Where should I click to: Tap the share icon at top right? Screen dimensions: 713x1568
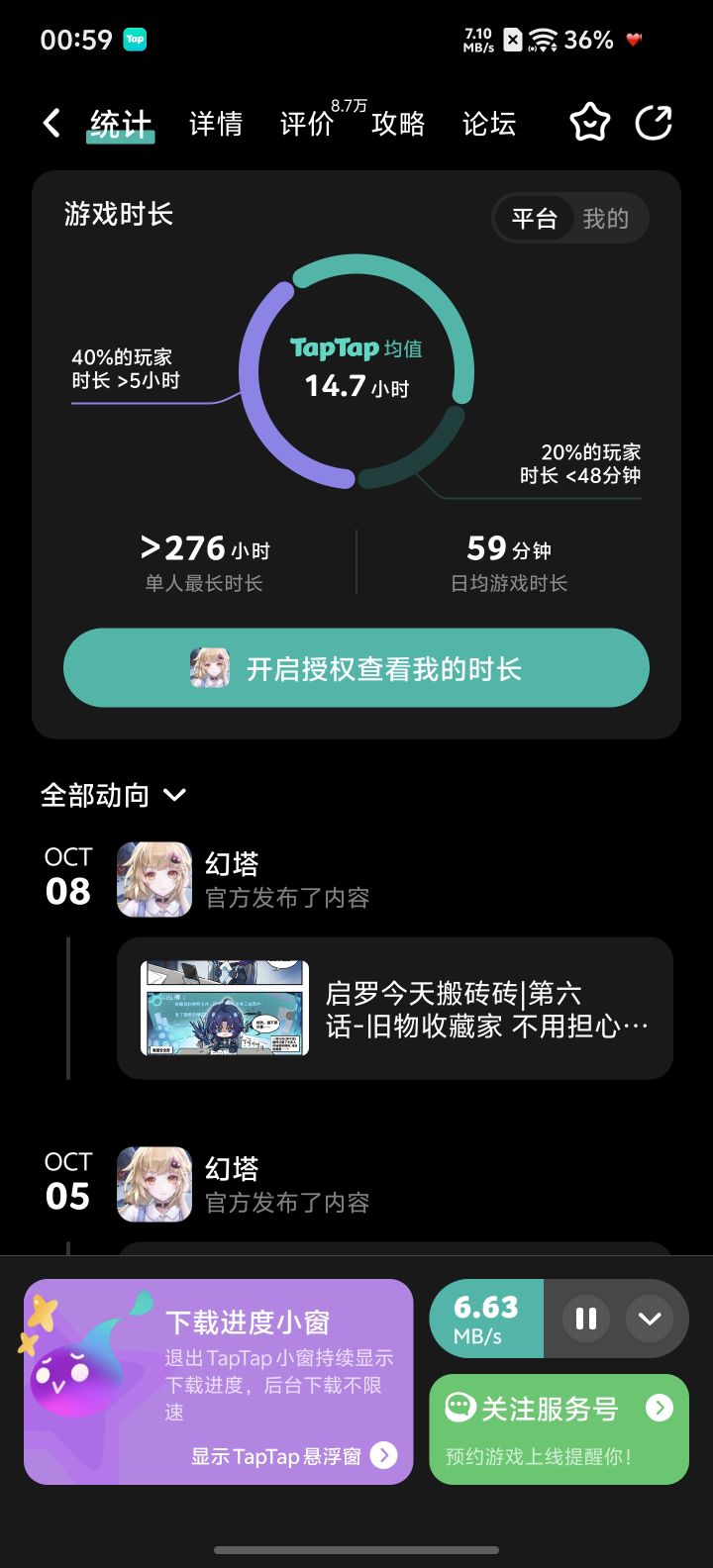654,122
